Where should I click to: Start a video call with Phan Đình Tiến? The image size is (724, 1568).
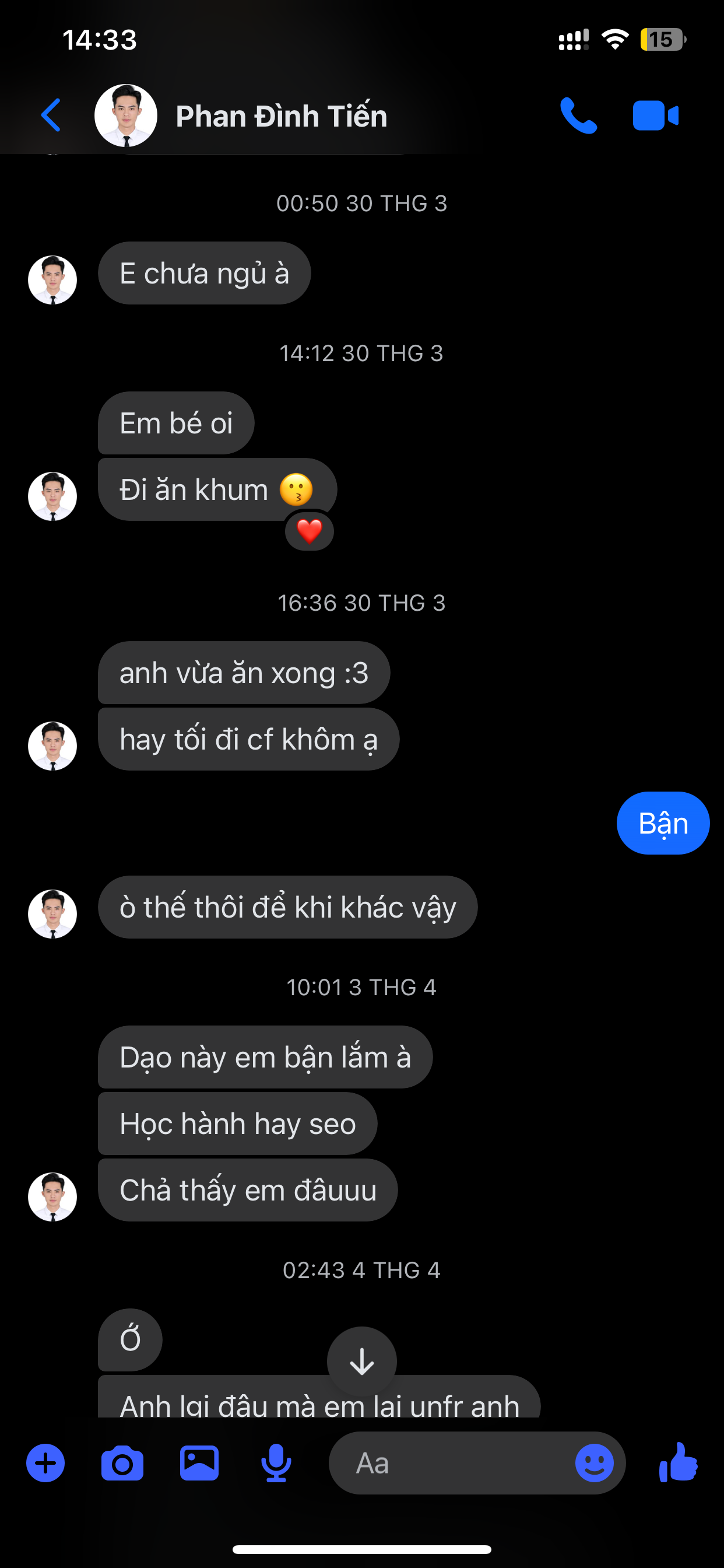tap(655, 116)
